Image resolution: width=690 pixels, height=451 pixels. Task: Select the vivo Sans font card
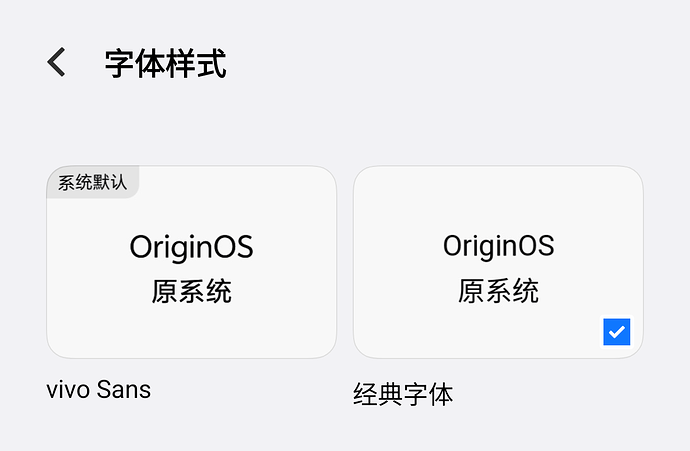(x=191, y=262)
